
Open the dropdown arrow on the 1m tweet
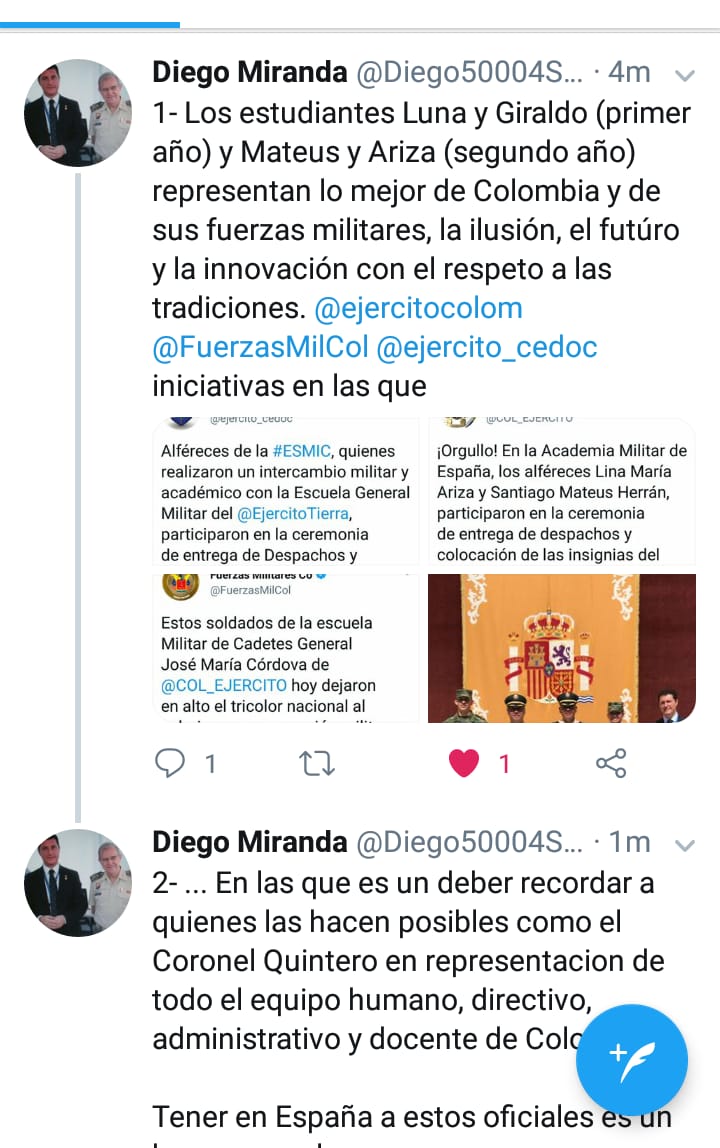(686, 845)
